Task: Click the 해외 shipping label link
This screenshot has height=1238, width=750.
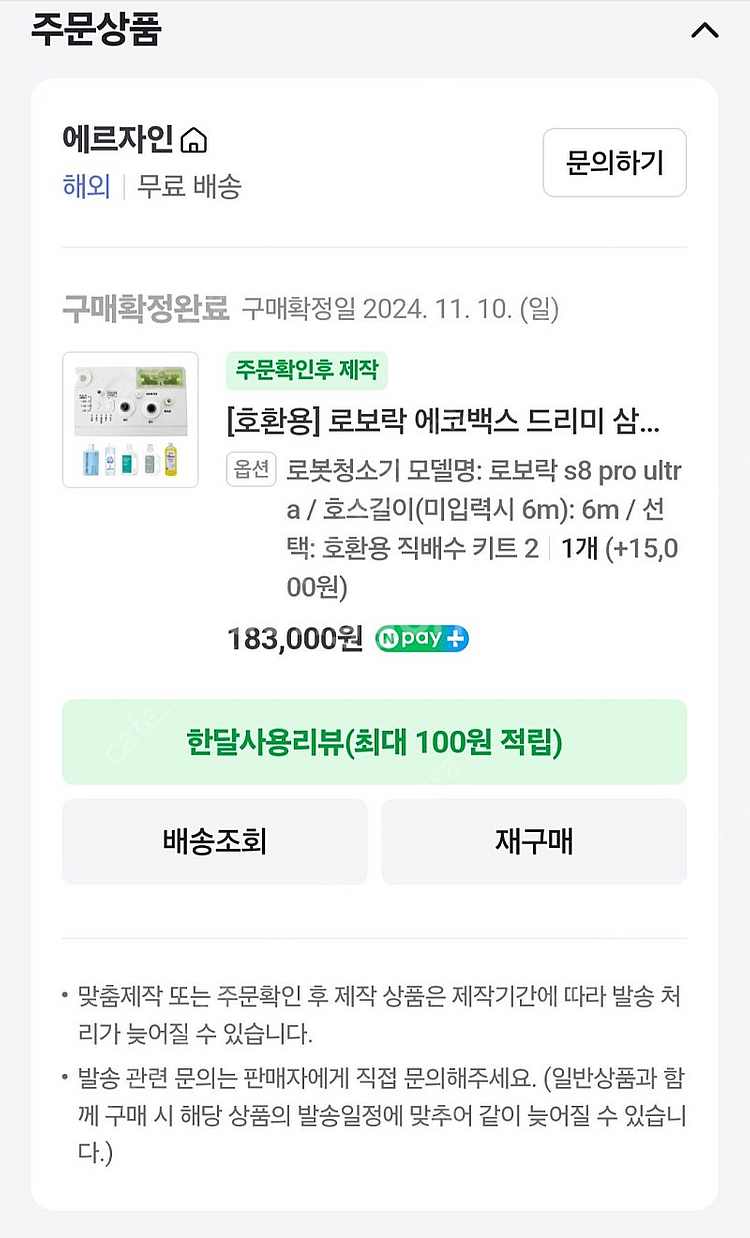Action: tap(85, 188)
